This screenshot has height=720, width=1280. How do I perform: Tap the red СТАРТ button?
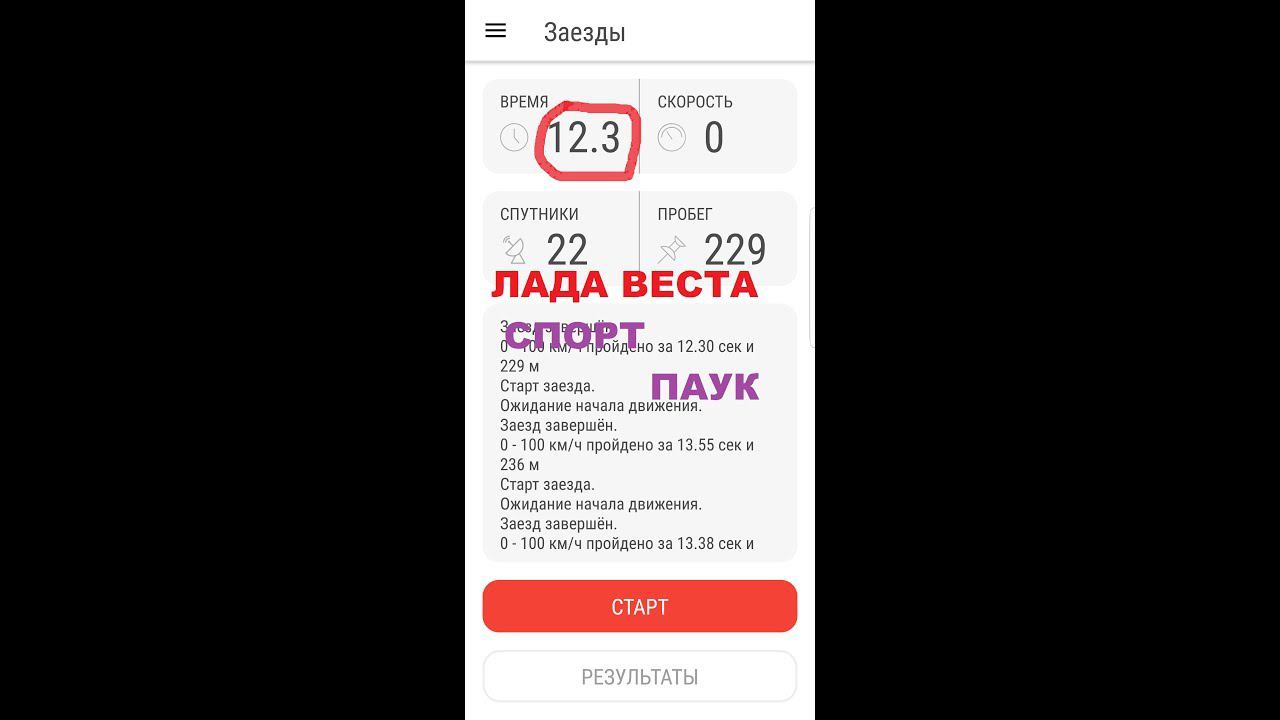(639, 606)
